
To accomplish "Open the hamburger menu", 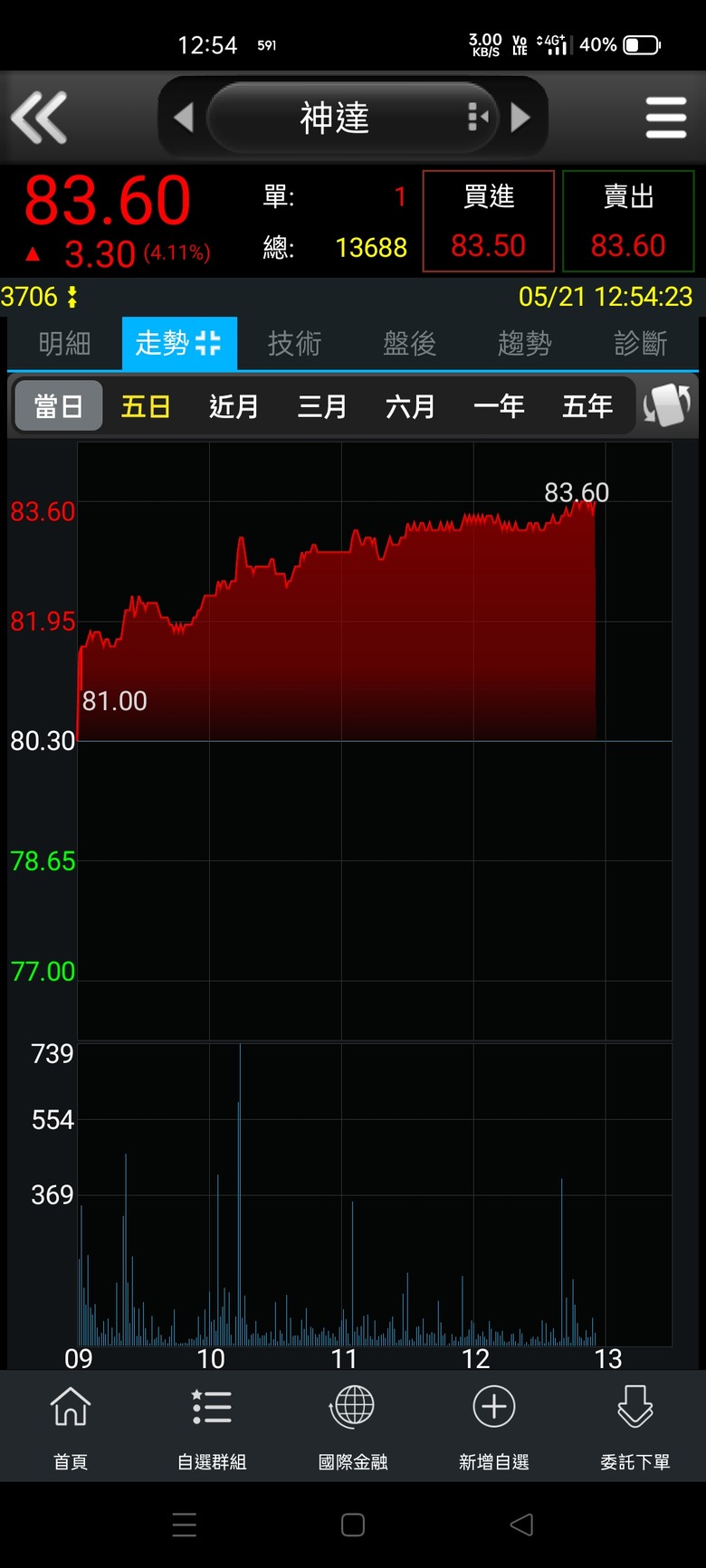I will point(666,118).
